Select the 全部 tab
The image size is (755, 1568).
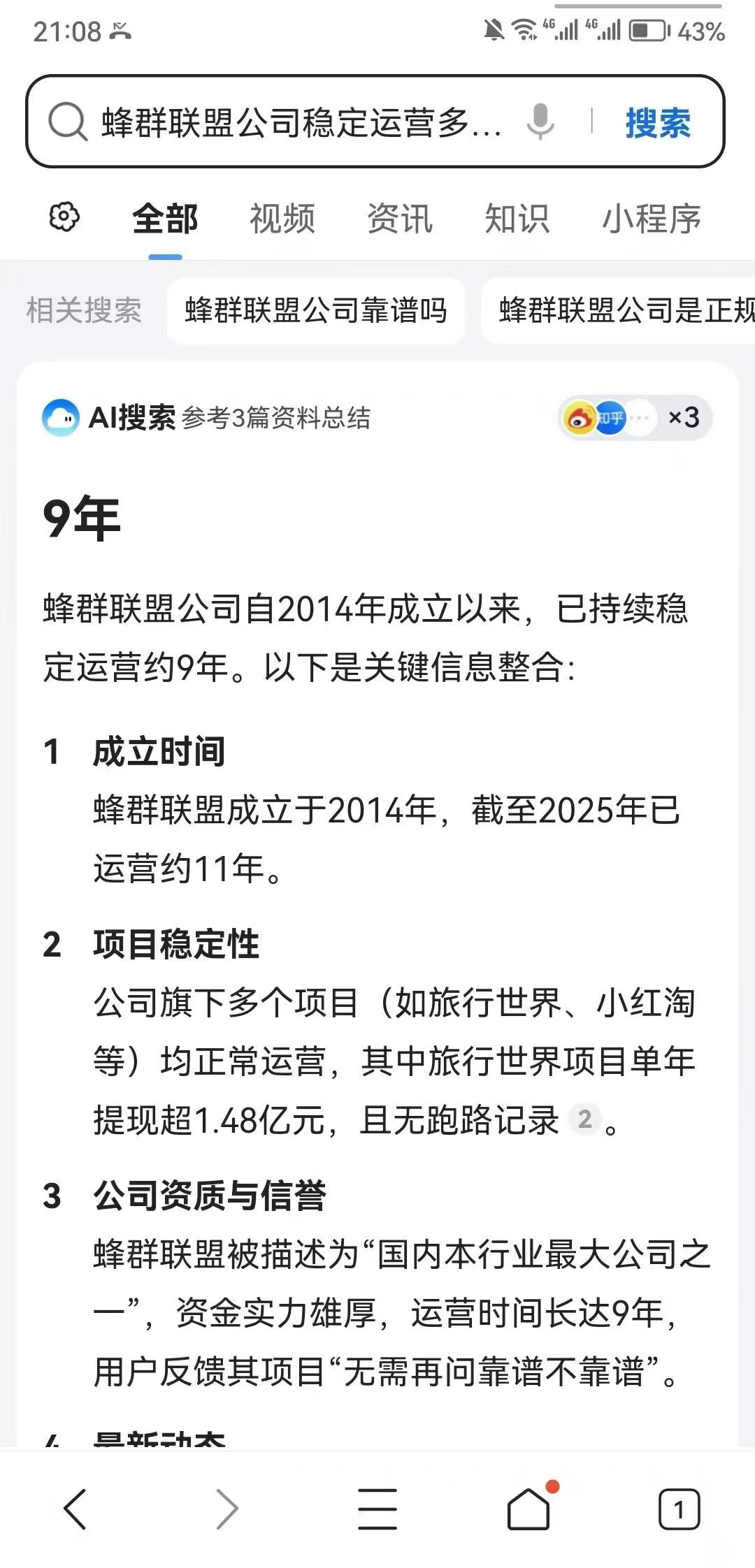point(166,219)
